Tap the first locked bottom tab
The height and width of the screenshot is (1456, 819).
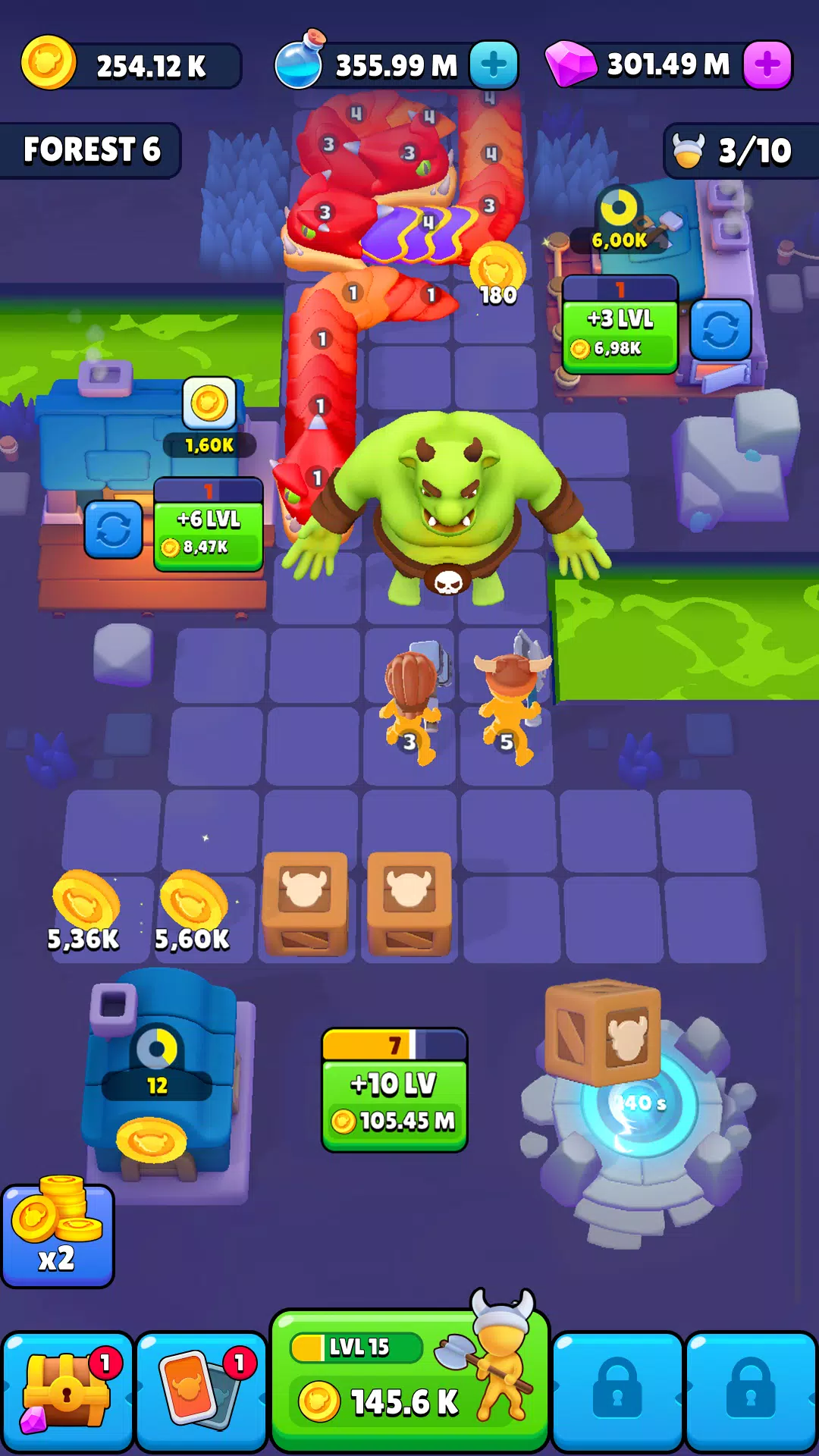click(x=617, y=1392)
